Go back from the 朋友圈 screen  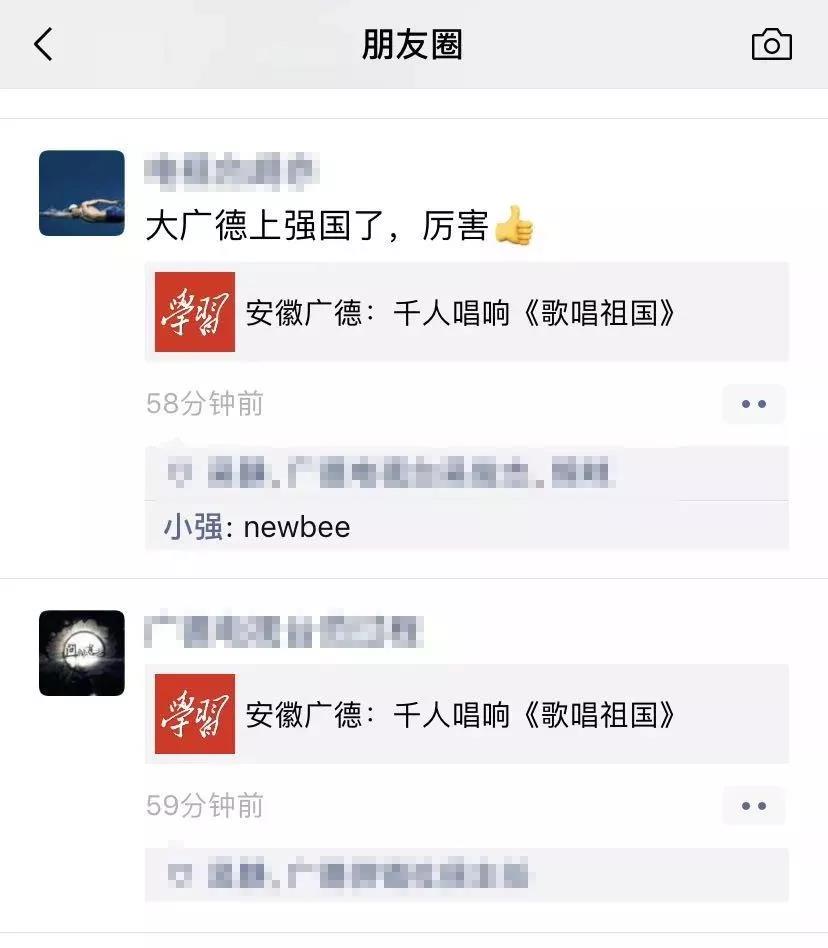click(x=43, y=45)
